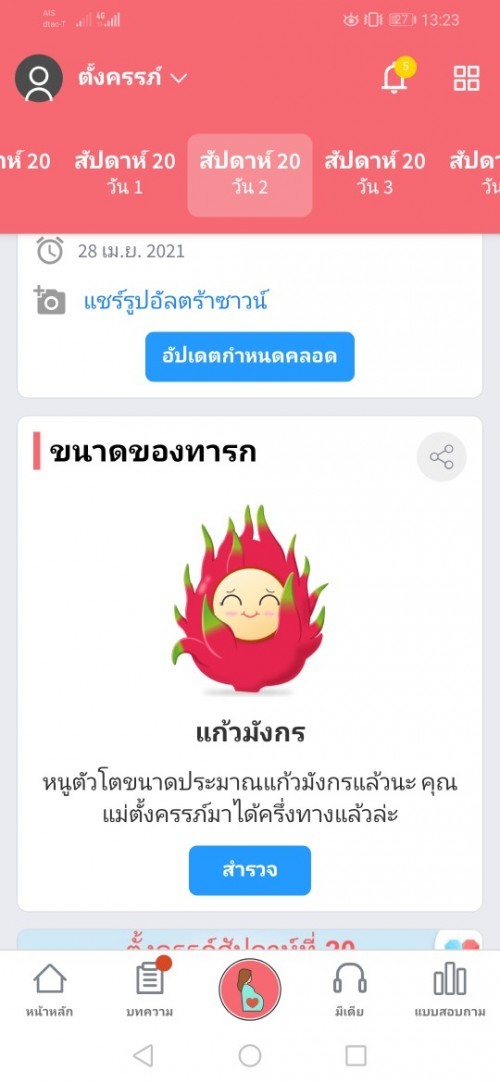Open แบบสอบถาม tab
The width and height of the screenshot is (500, 1083).
pyautogui.click(x=450, y=990)
